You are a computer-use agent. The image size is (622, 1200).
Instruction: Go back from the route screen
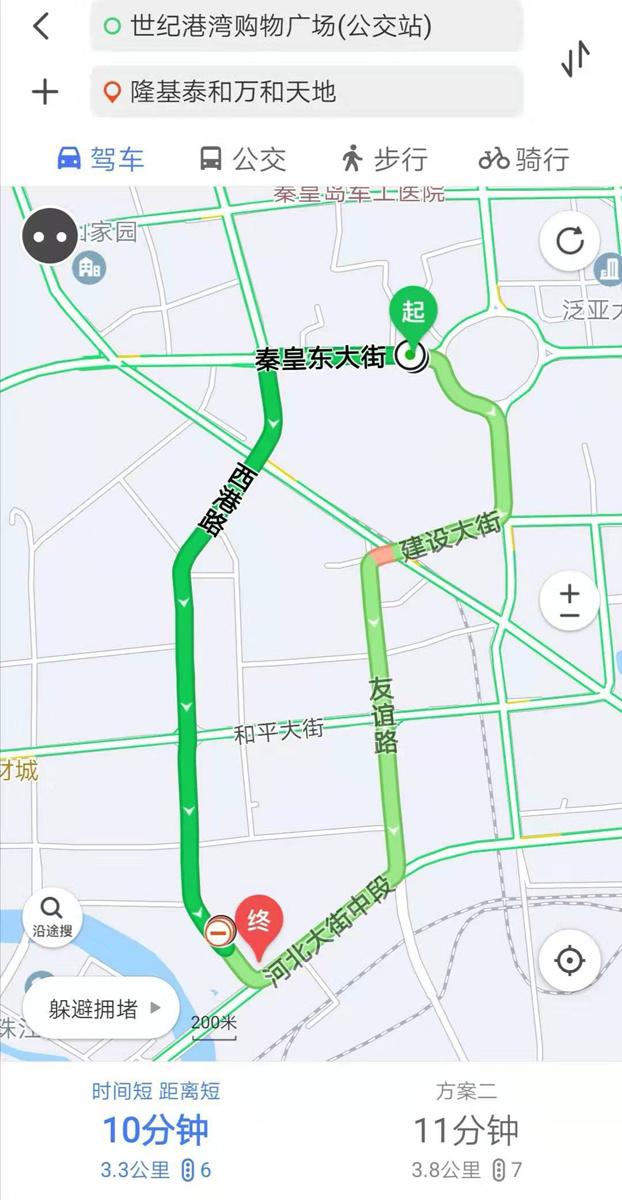pyautogui.click(x=41, y=27)
